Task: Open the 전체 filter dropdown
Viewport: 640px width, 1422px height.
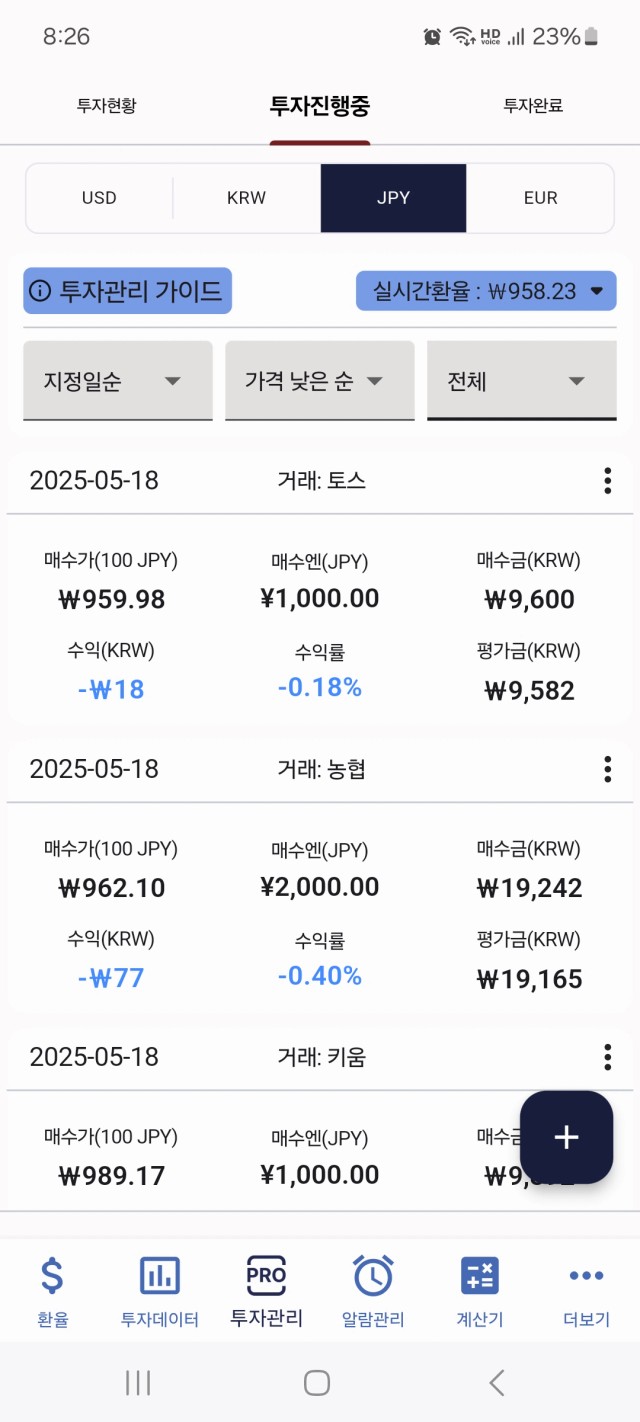Action: coord(522,381)
